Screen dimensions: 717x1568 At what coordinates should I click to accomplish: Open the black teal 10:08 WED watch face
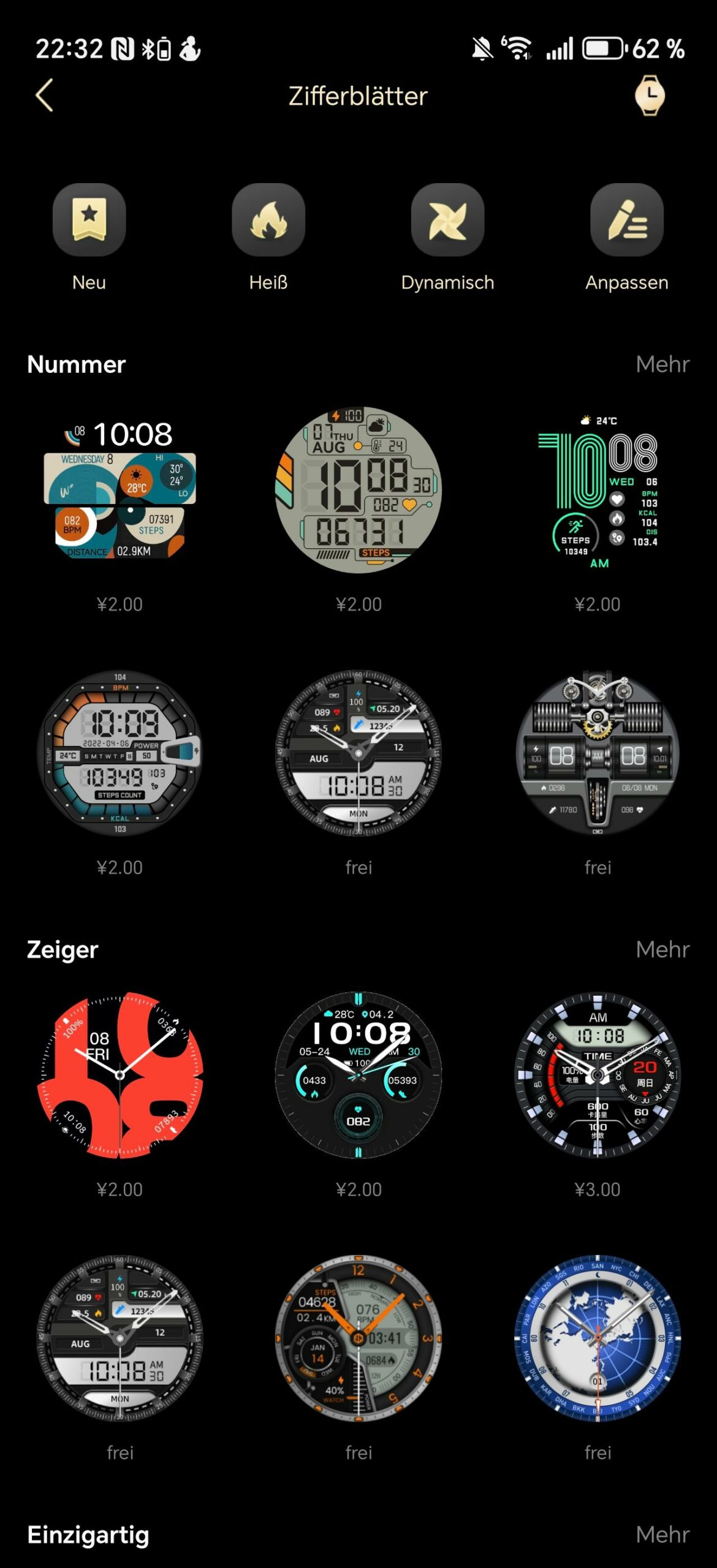pyautogui.click(x=358, y=1075)
